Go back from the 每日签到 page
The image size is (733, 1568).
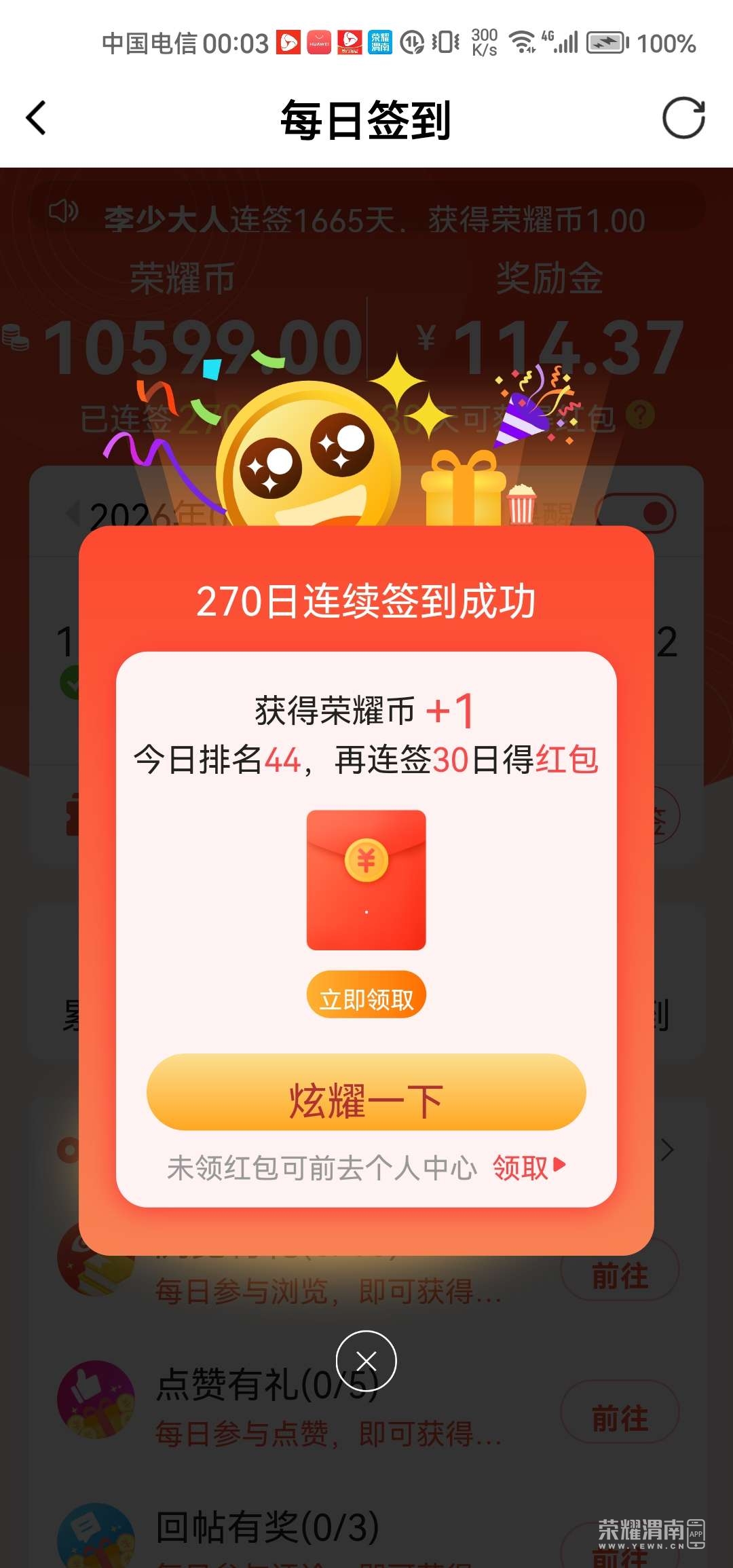36,118
